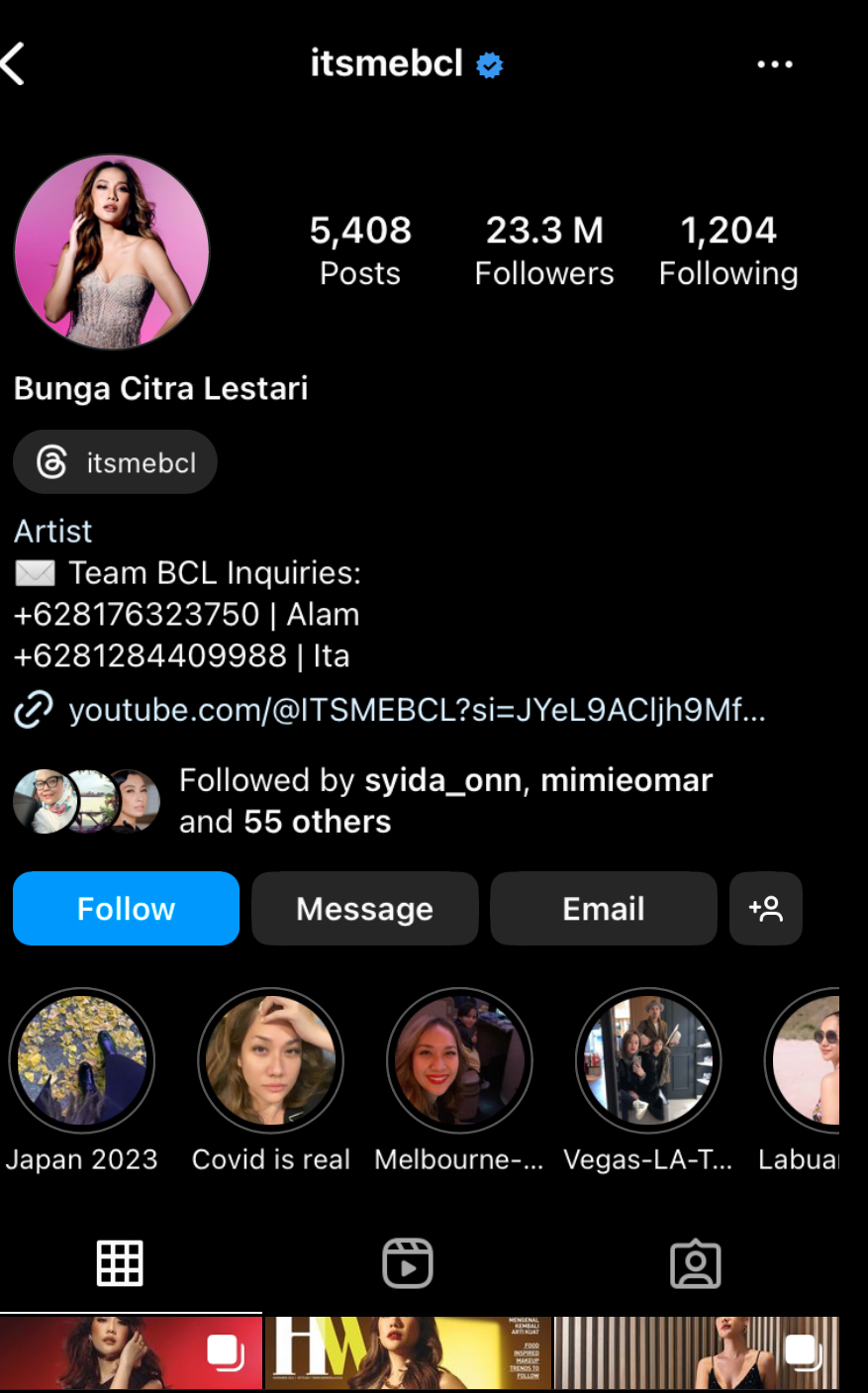The height and width of the screenshot is (1393, 868).
Task: Open the three-dot overflow menu
Action: point(774,64)
